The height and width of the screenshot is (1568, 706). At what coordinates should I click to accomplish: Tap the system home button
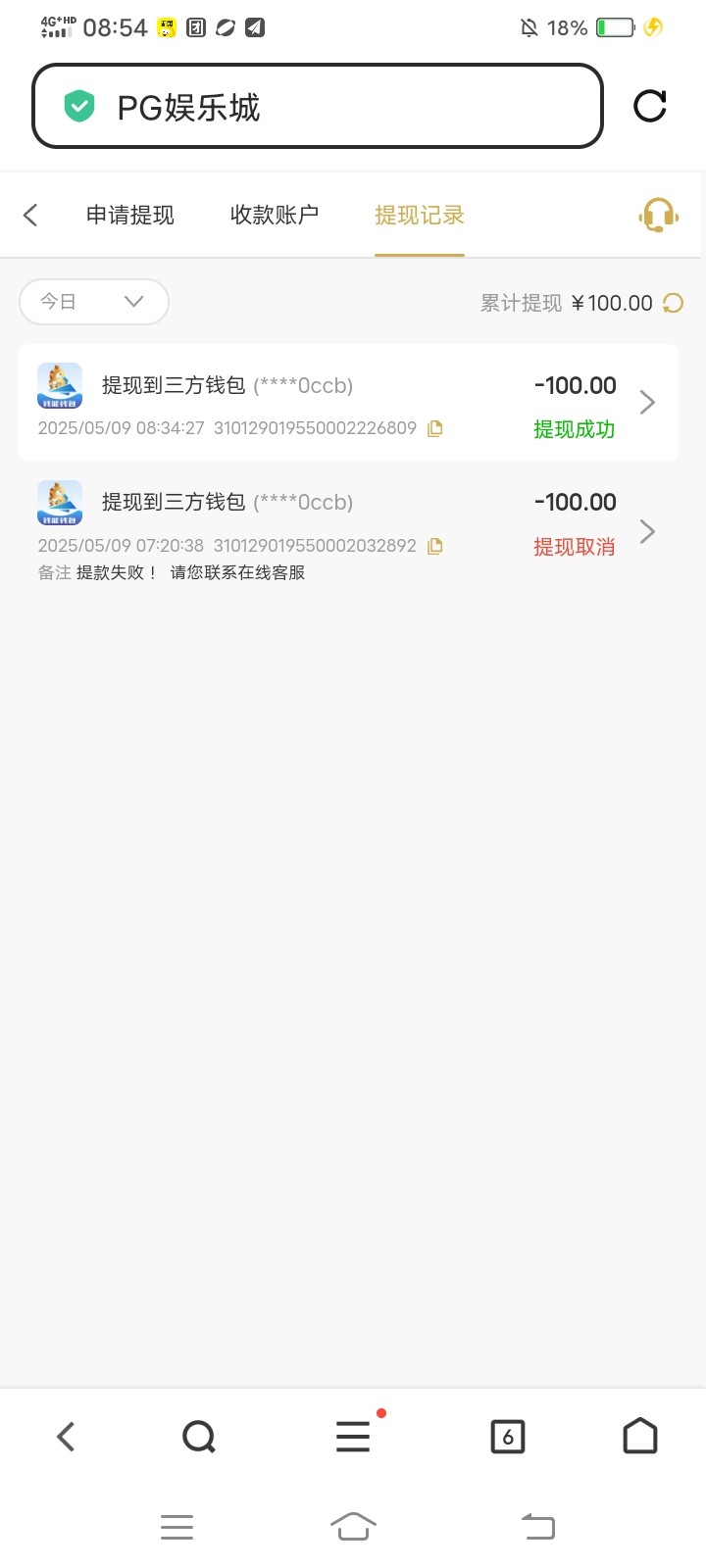[x=353, y=1526]
